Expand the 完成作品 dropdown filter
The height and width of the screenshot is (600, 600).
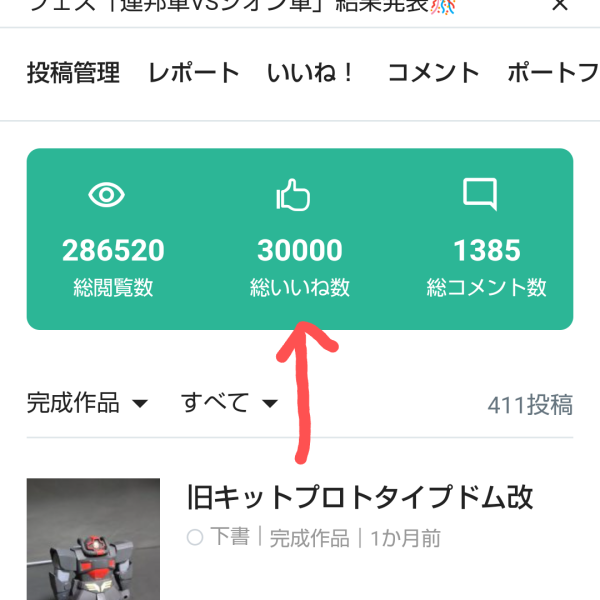pyautogui.click(x=87, y=403)
